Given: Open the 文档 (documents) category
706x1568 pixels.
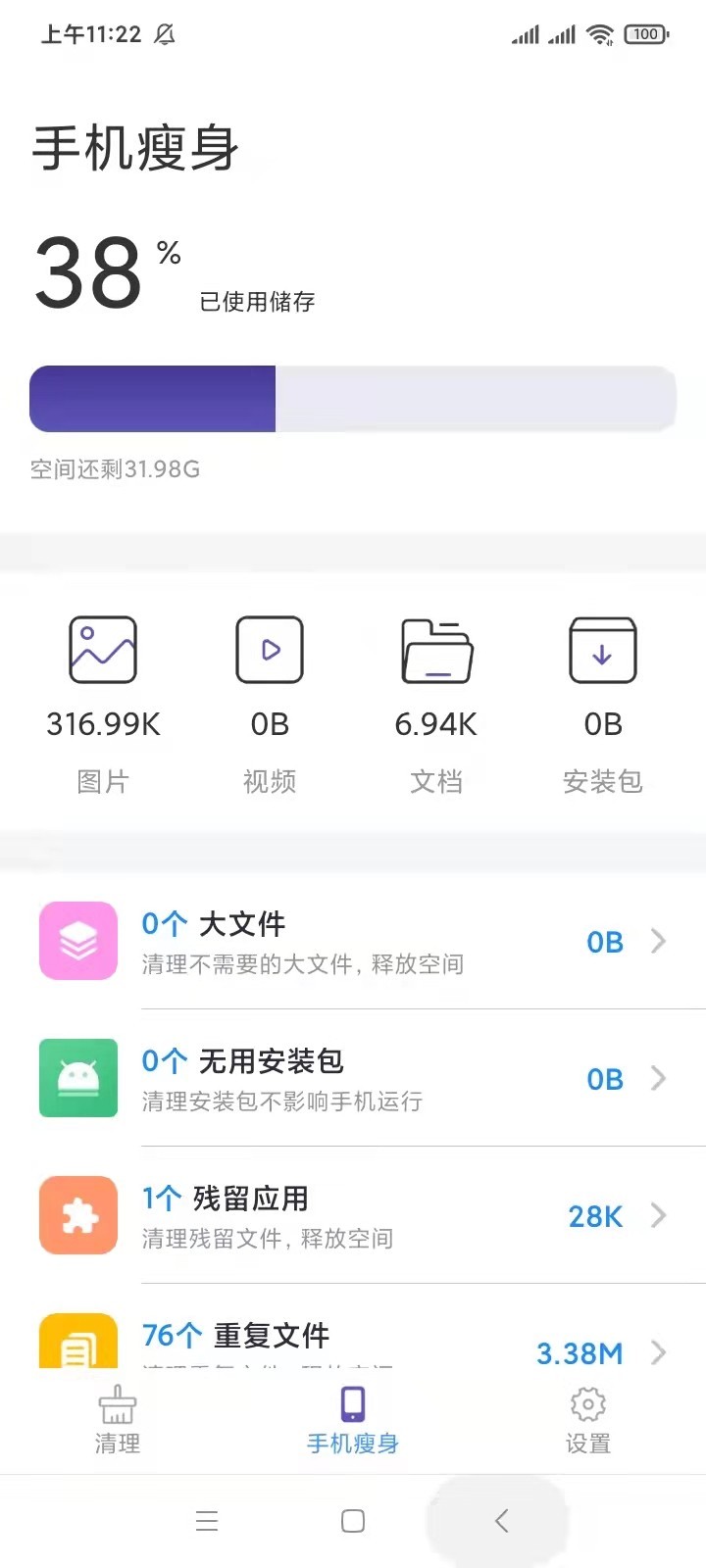Looking at the screenshot, I should click(x=436, y=702).
